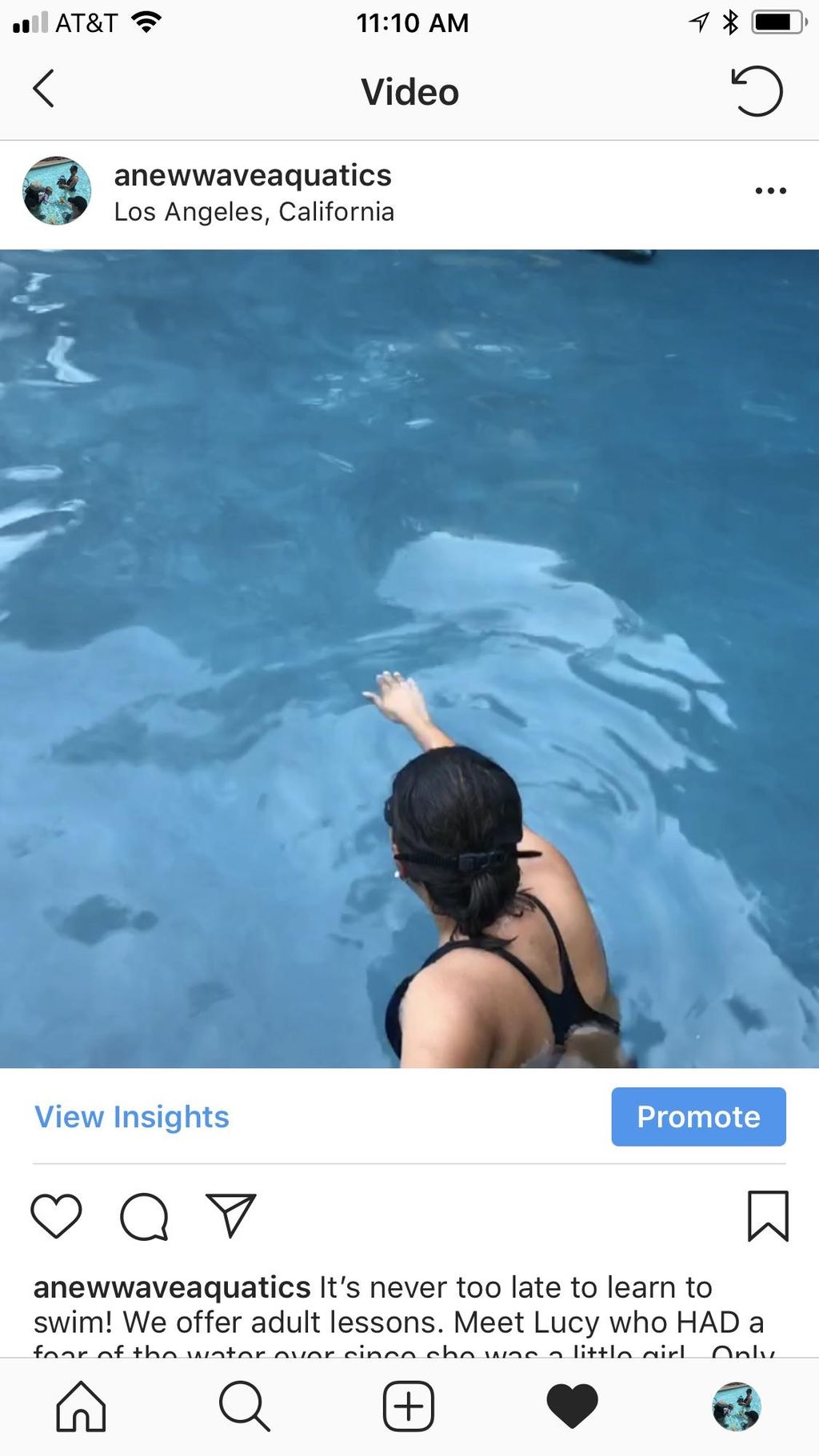Image resolution: width=819 pixels, height=1456 pixels.
Task: Save this post with the bookmark icon
Action: pyautogui.click(x=768, y=1216)
